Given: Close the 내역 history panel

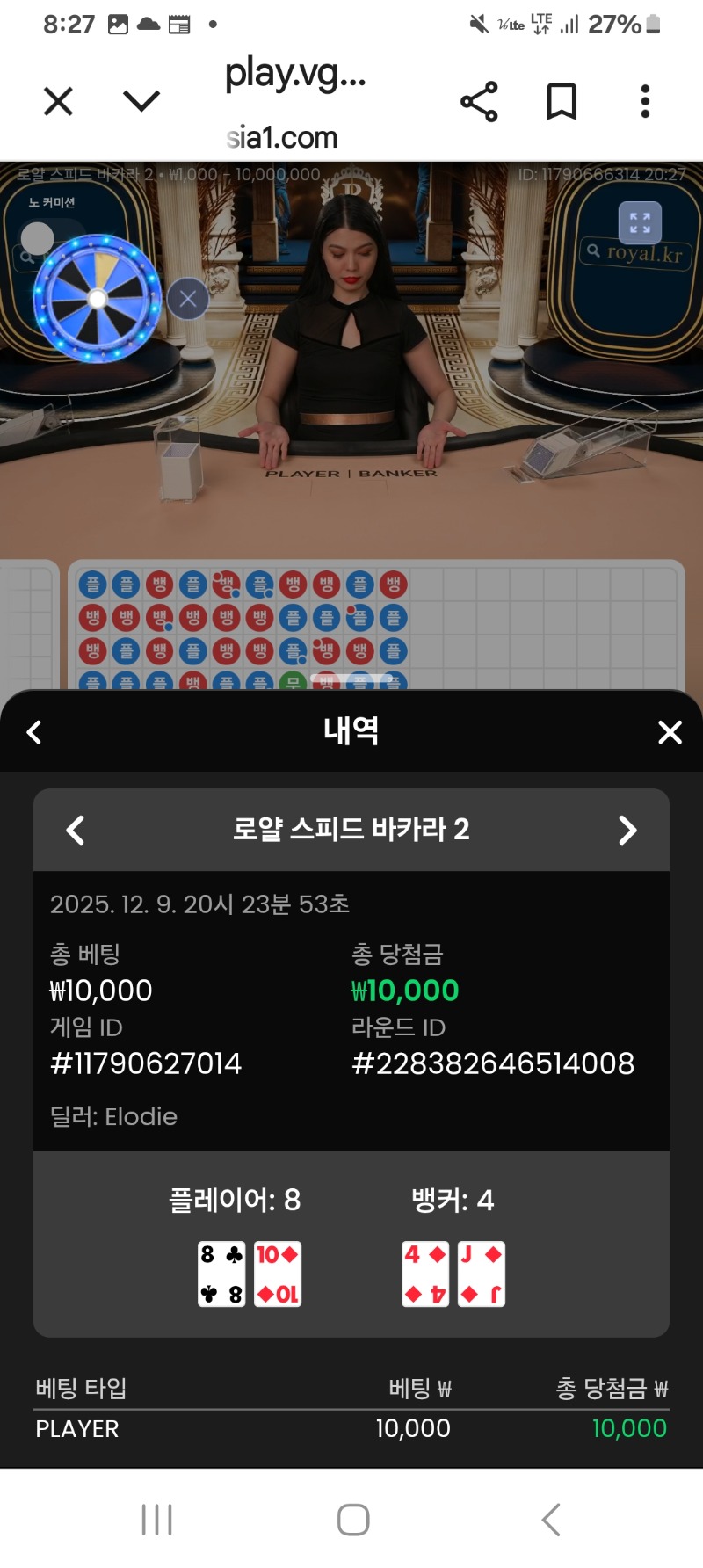Looking at the screenshot, I should [x=670, y=732].
